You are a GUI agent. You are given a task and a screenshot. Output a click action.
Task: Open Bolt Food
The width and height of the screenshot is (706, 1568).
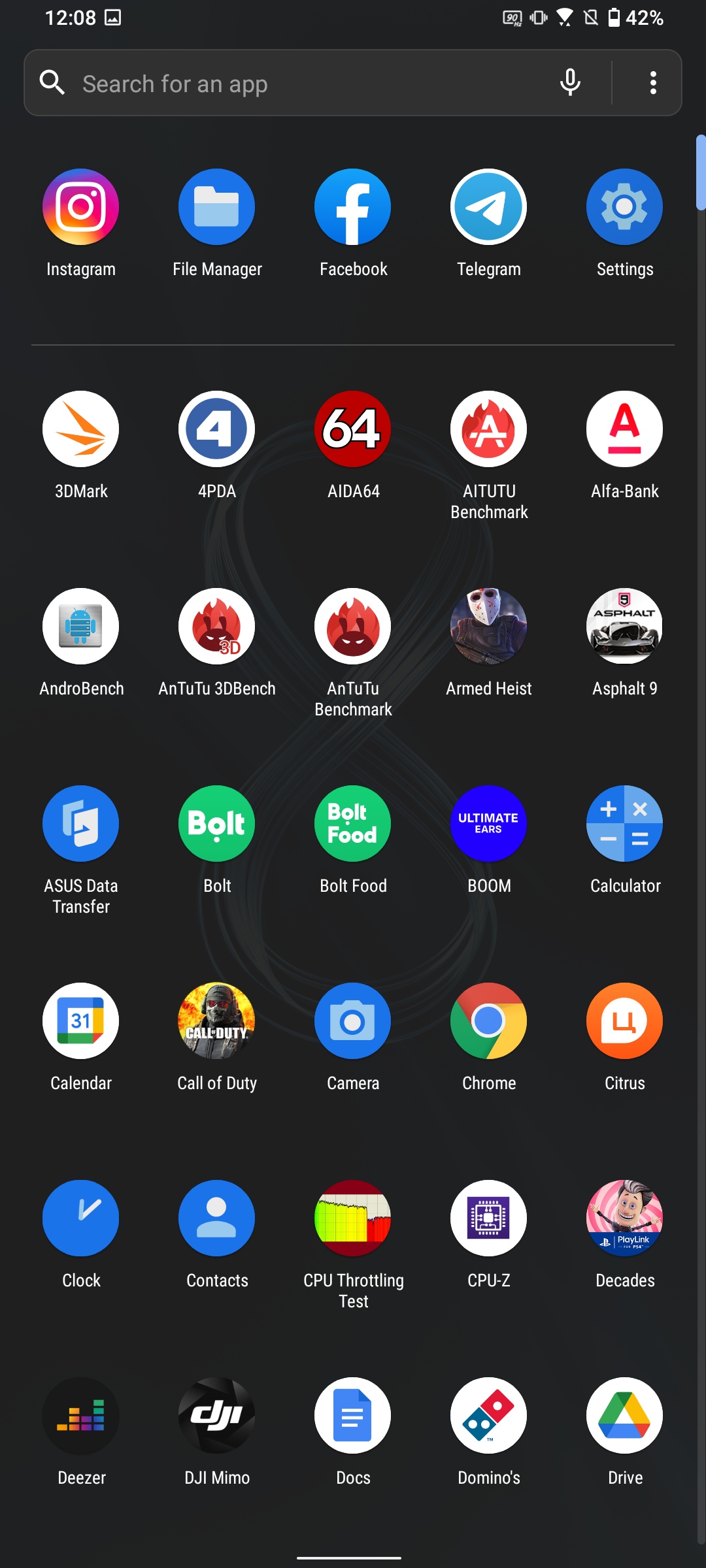coord(353,824)
